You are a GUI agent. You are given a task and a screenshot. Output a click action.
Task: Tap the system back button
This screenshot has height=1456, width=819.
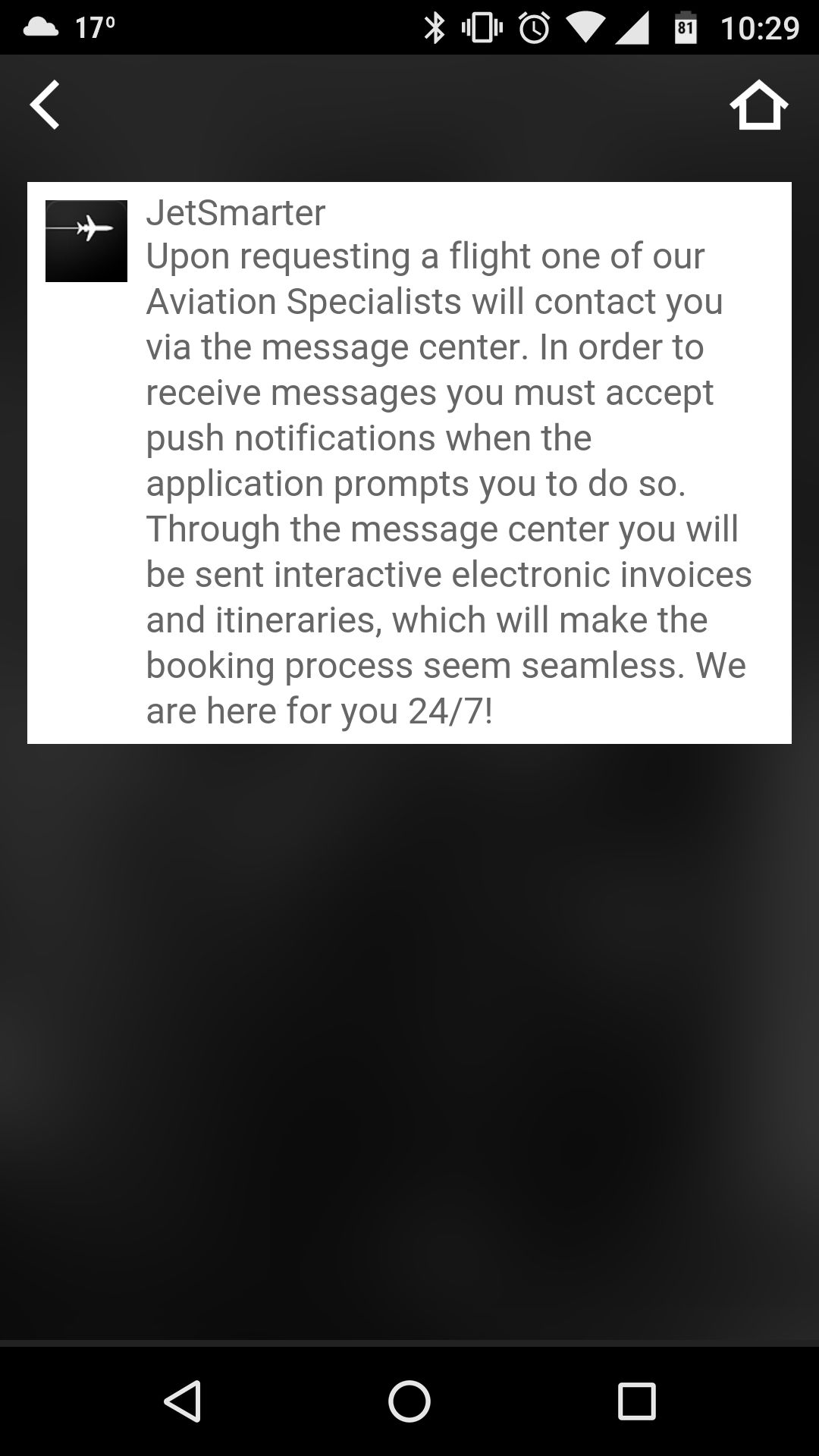click(x=183, y=1401)
